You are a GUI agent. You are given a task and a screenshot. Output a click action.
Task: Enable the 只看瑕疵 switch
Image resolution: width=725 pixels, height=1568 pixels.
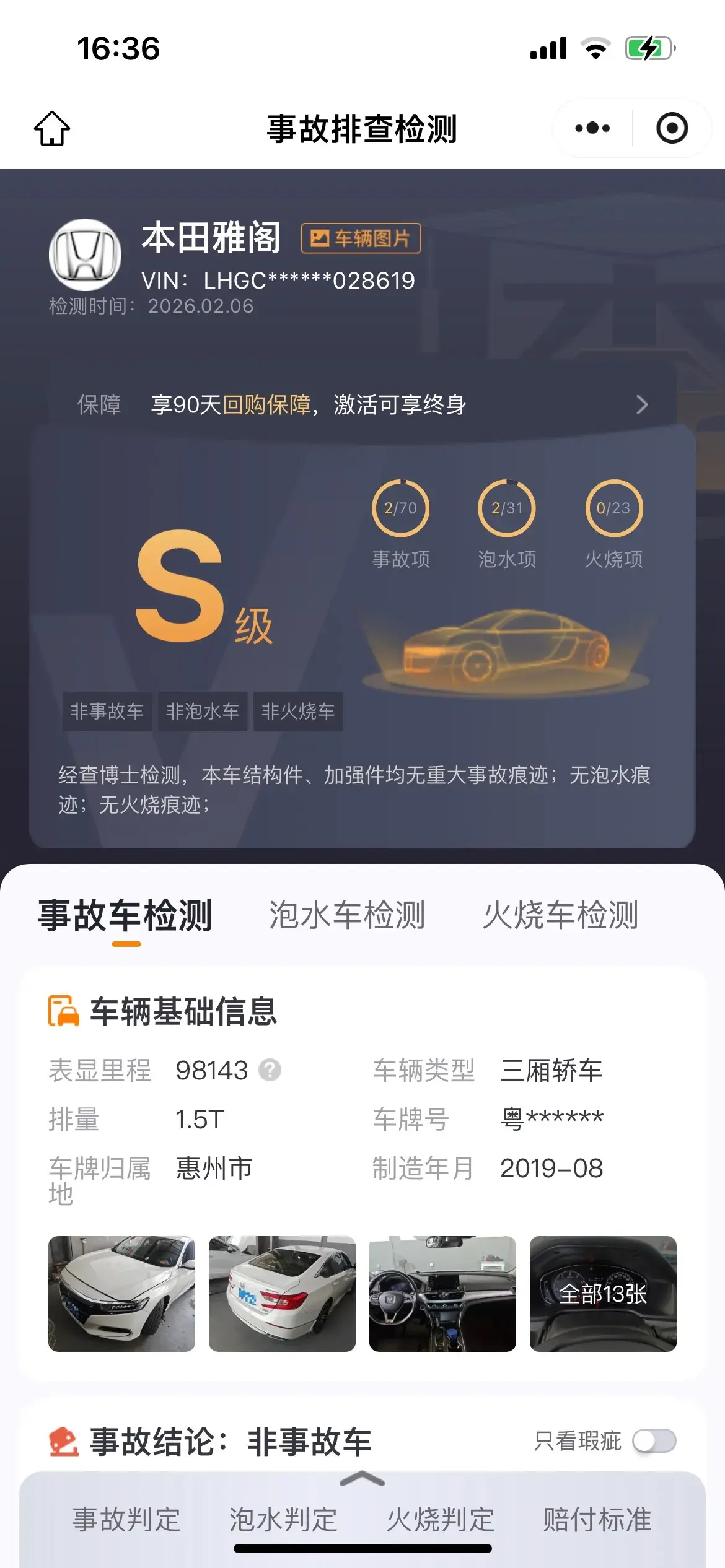pyautogui.click(x=654, y=1441)
